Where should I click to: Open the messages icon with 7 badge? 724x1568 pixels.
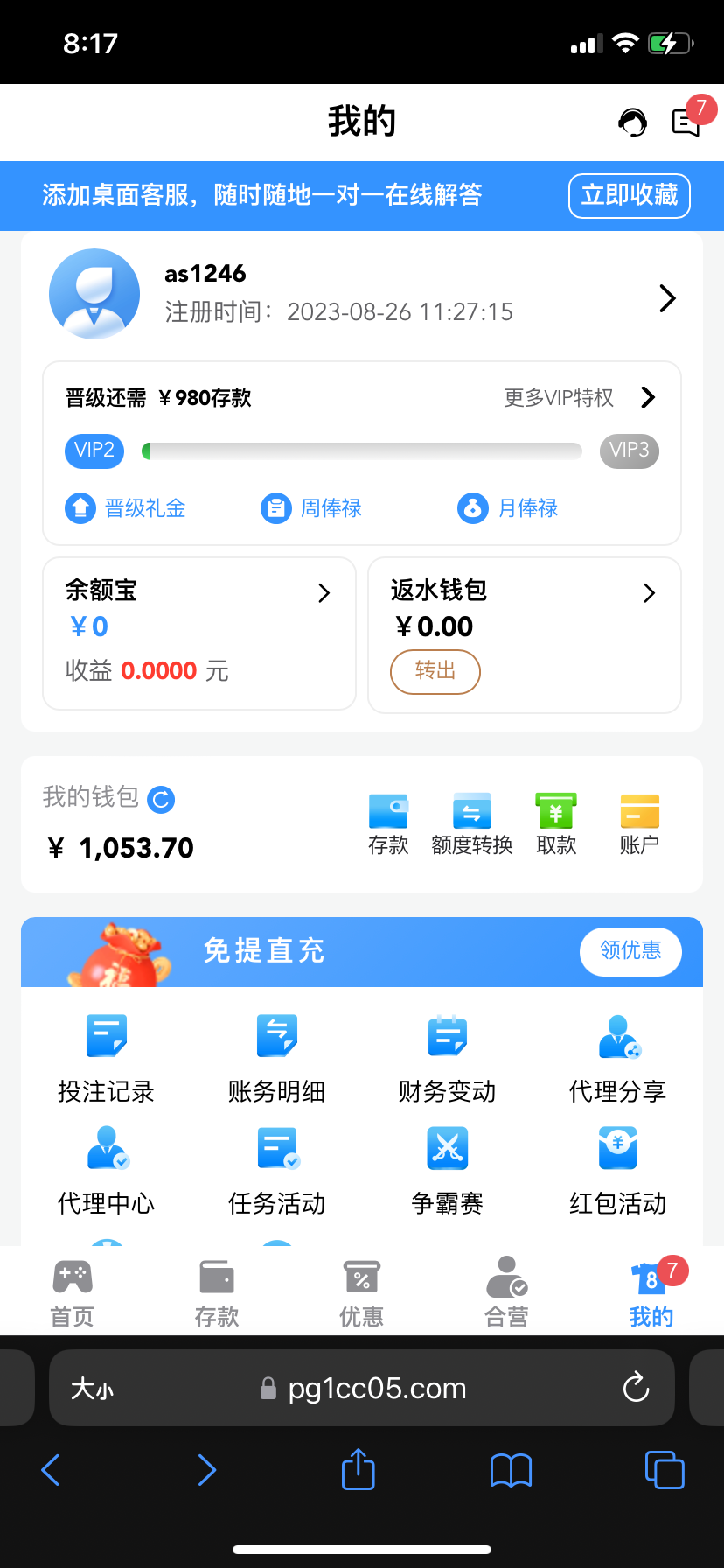point(686,122)
